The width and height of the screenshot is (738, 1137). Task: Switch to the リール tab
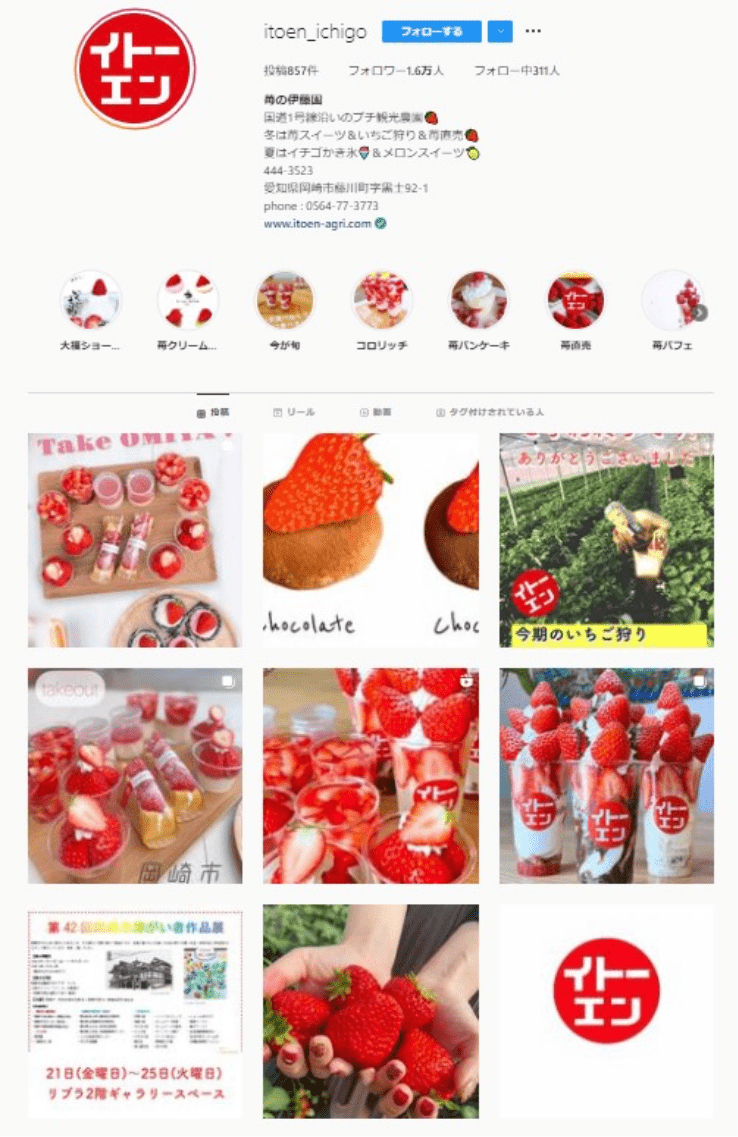(294, 412)
